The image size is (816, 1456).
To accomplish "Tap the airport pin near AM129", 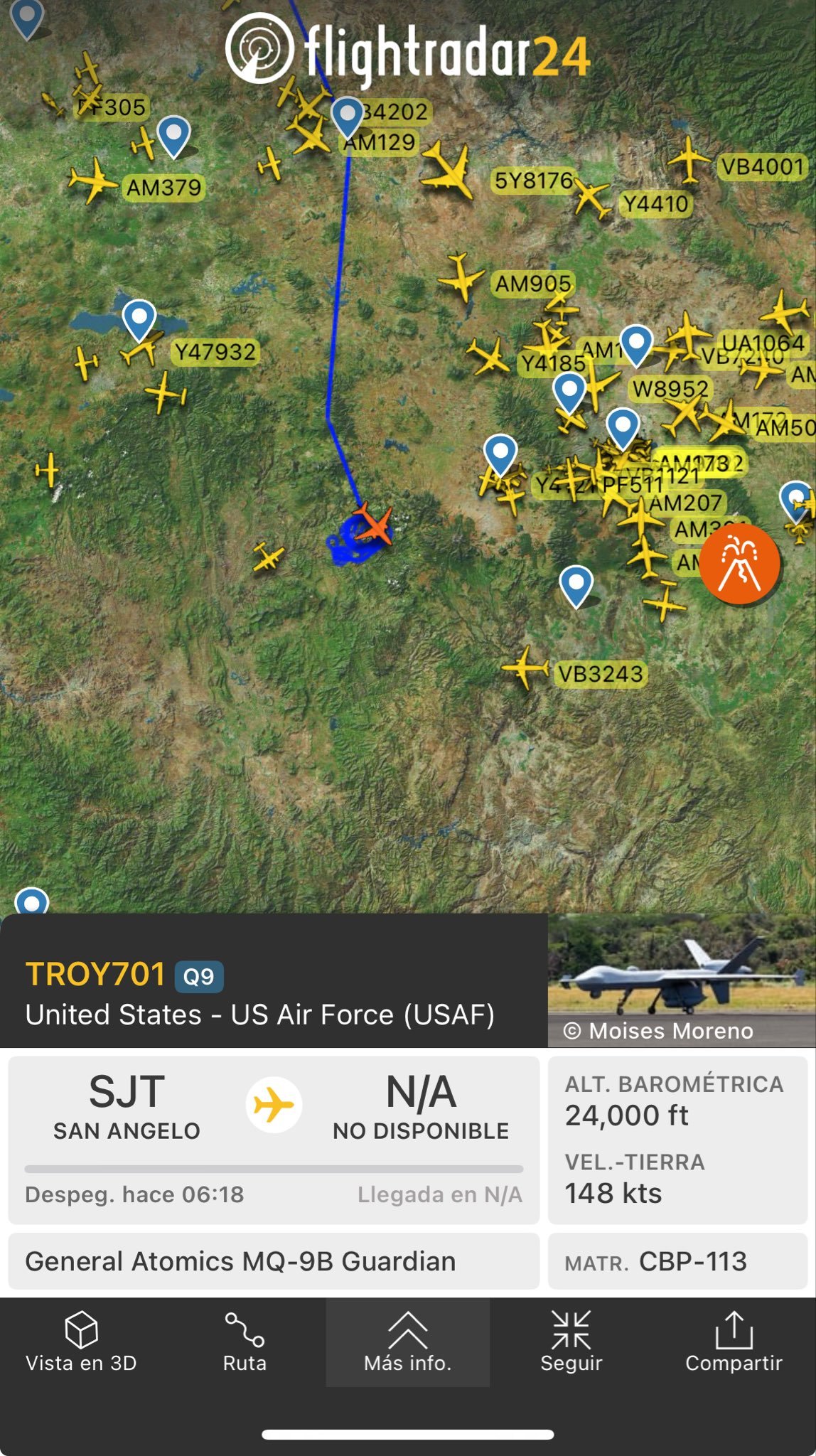I will coord(348,117).
